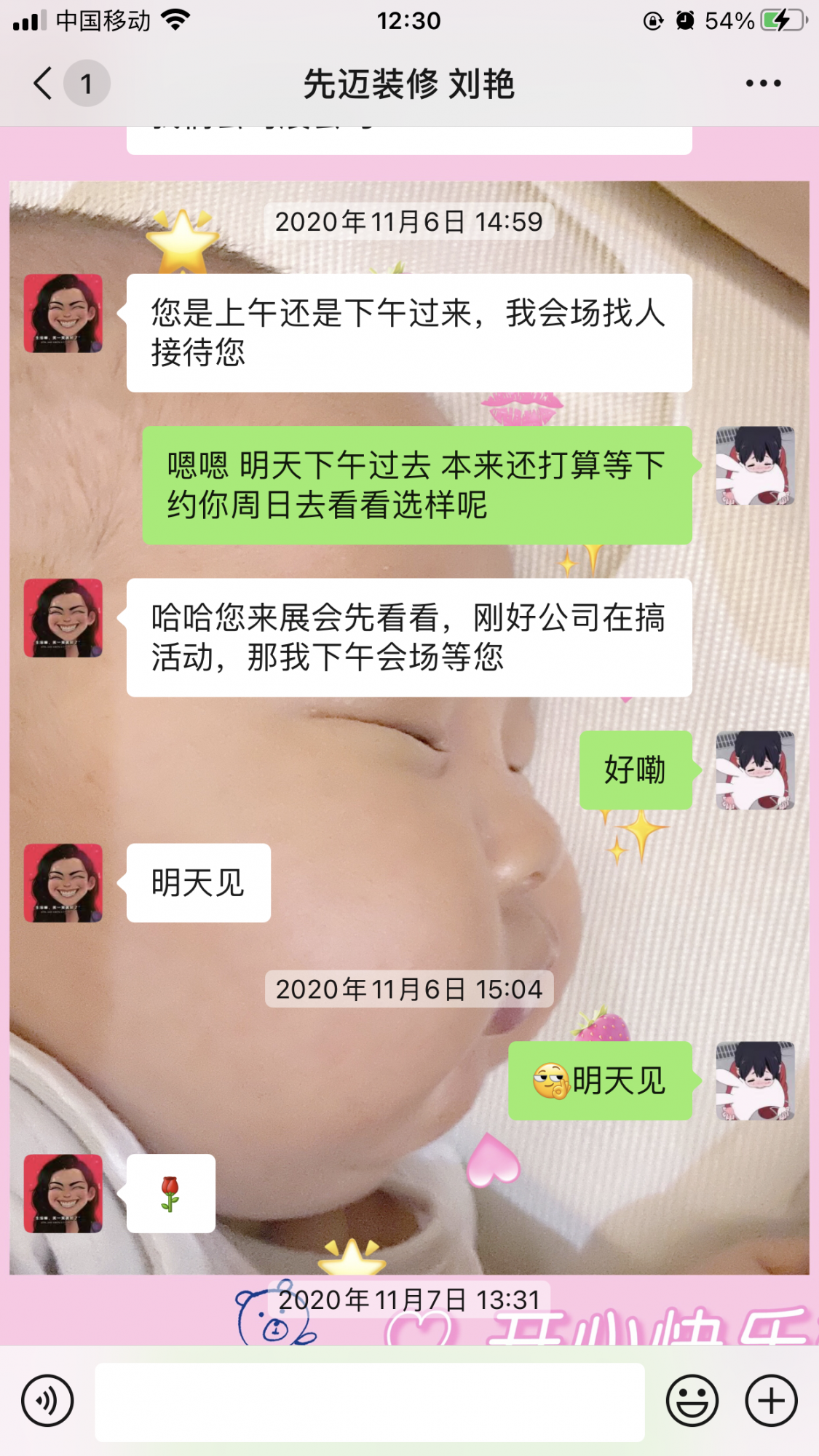819x1456 pixels.
Task: Open 刘艳's avatar beside the 明天见 message
Action: 63,883
